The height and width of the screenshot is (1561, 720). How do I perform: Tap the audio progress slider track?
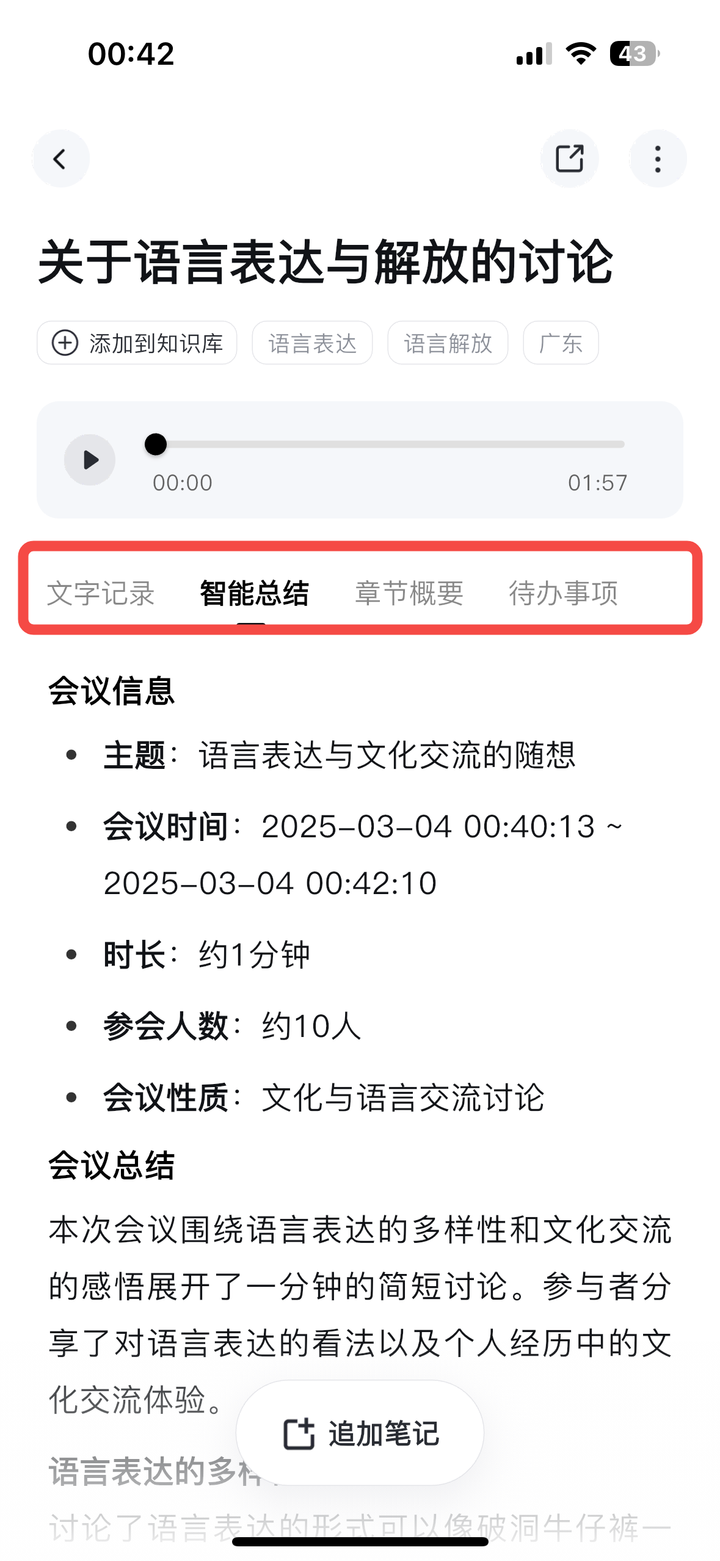[390, 444]
